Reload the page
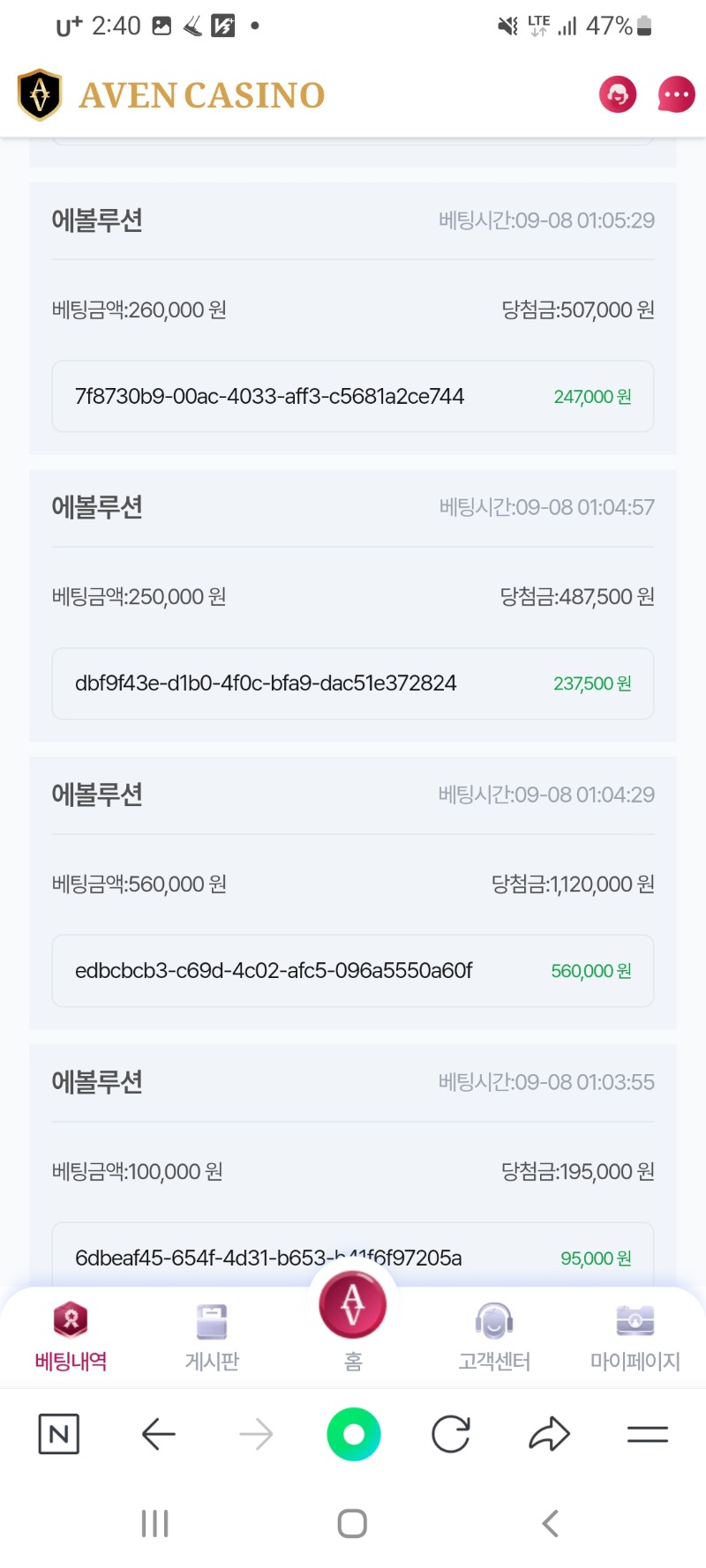Screen dimensions: 706x1568 pyautogui.click(x=451, y=1434)
